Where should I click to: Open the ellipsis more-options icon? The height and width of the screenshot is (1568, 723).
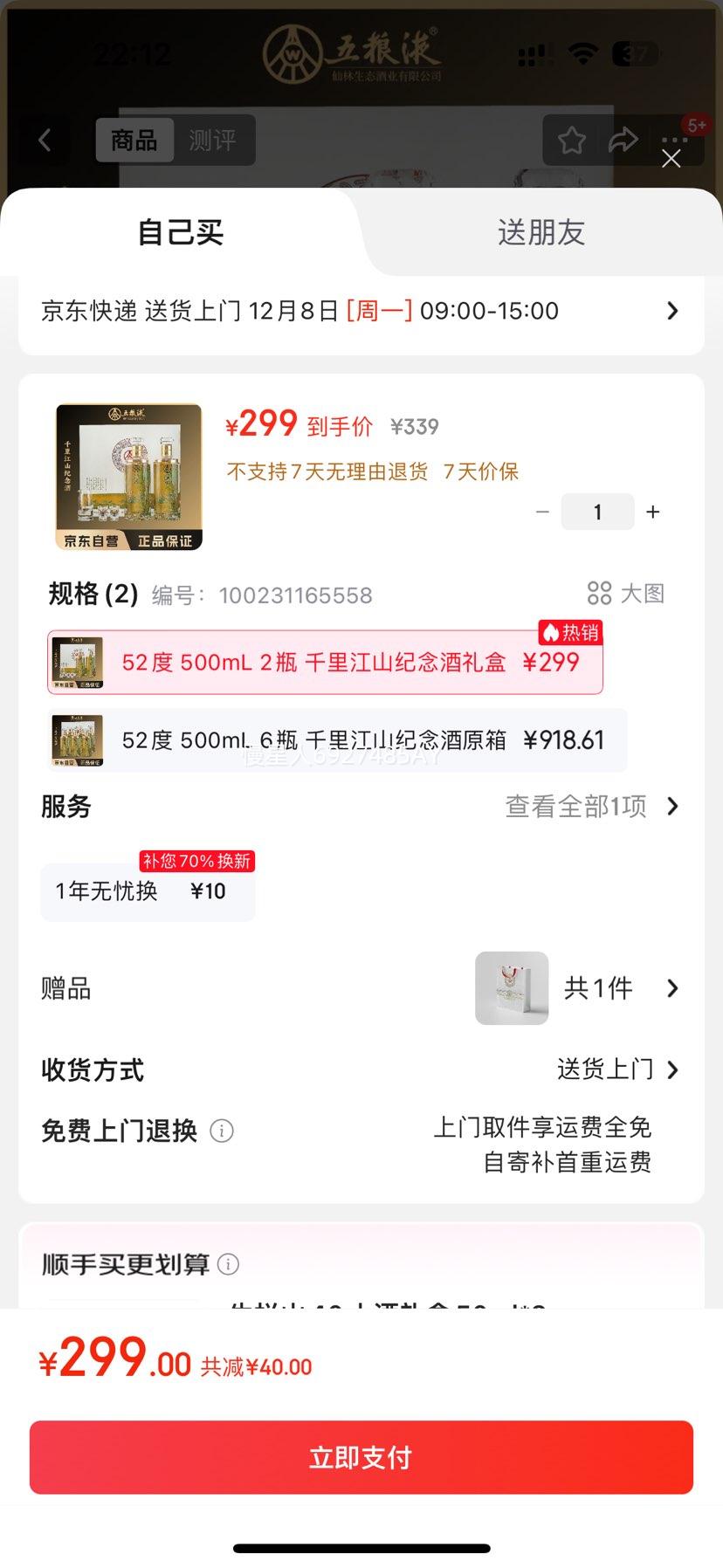point(672,140)
